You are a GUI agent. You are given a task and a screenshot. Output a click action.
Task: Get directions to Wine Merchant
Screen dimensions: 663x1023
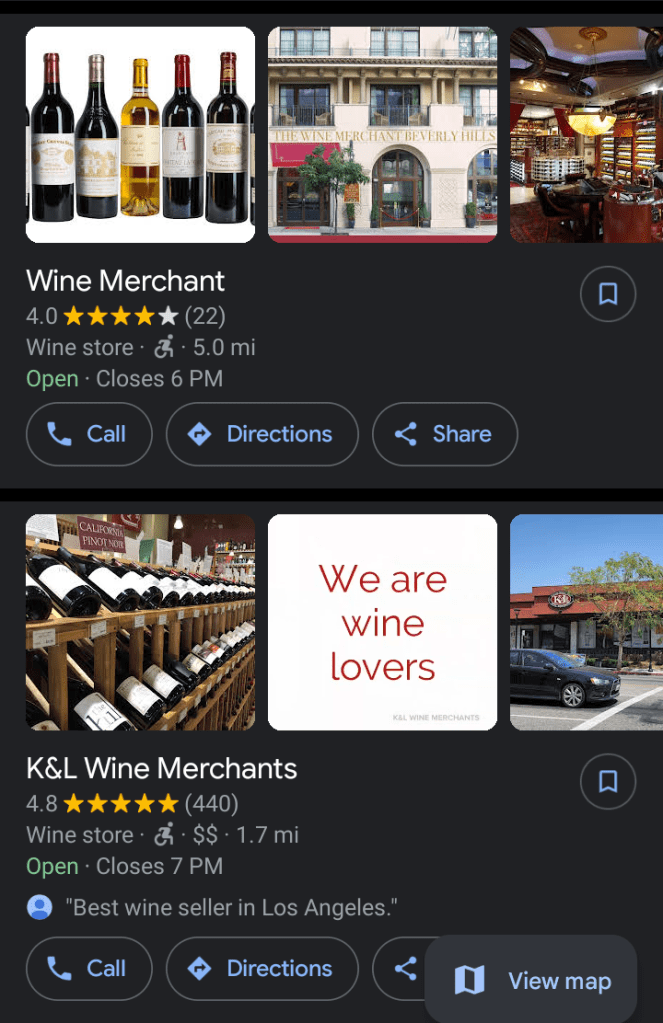[262, 434]
